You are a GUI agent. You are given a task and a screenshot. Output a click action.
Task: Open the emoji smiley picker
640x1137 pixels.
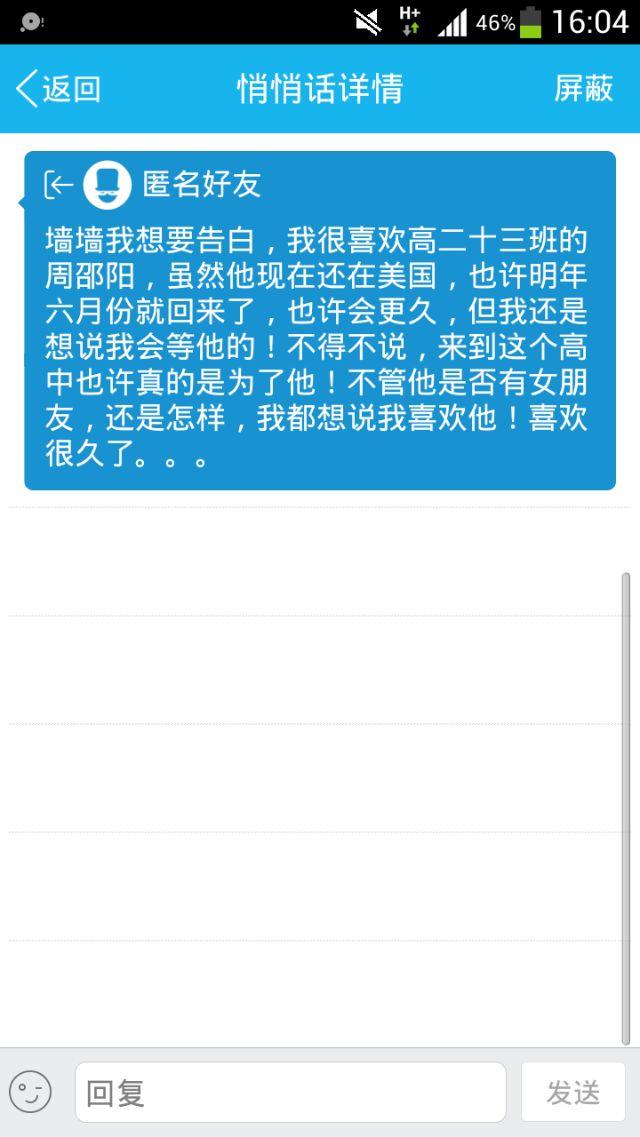(30, 1092)
